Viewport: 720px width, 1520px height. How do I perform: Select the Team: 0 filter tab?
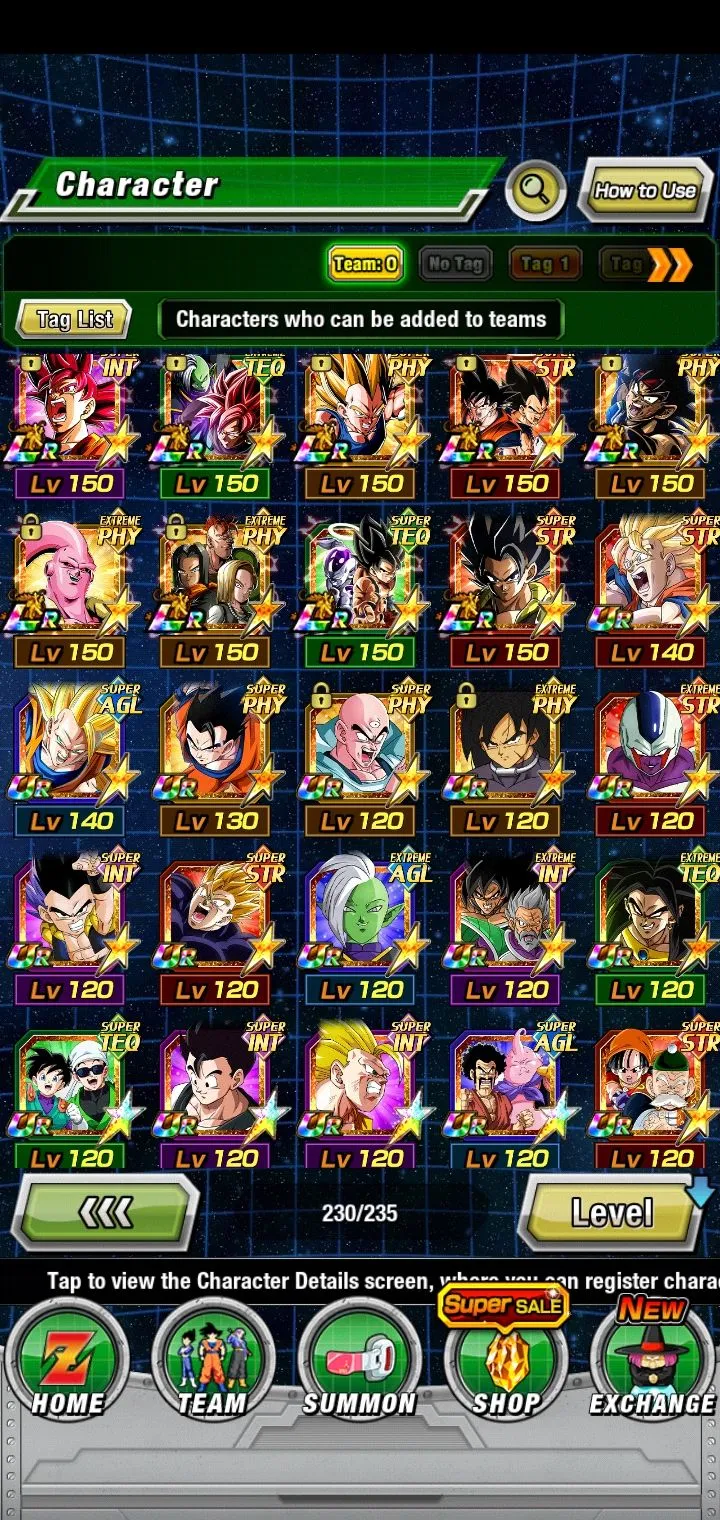365,264
